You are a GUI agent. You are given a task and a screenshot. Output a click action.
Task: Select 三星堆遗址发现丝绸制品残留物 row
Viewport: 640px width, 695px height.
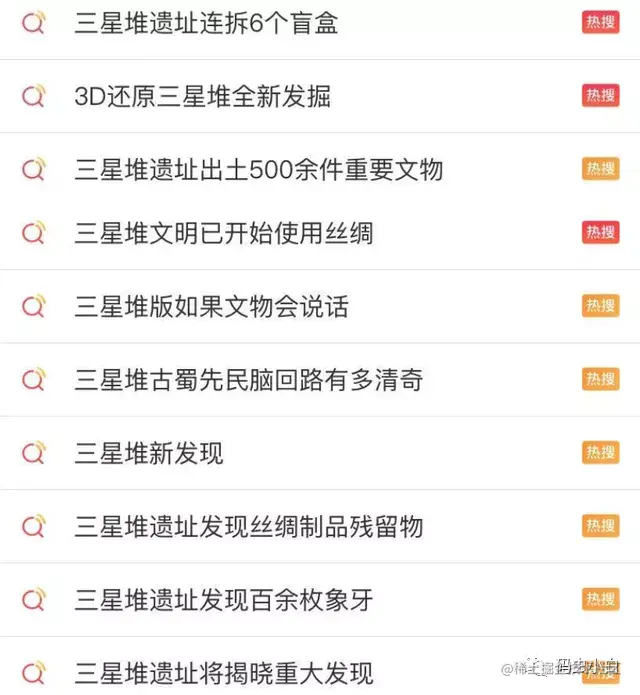click(x=248, y=526)
